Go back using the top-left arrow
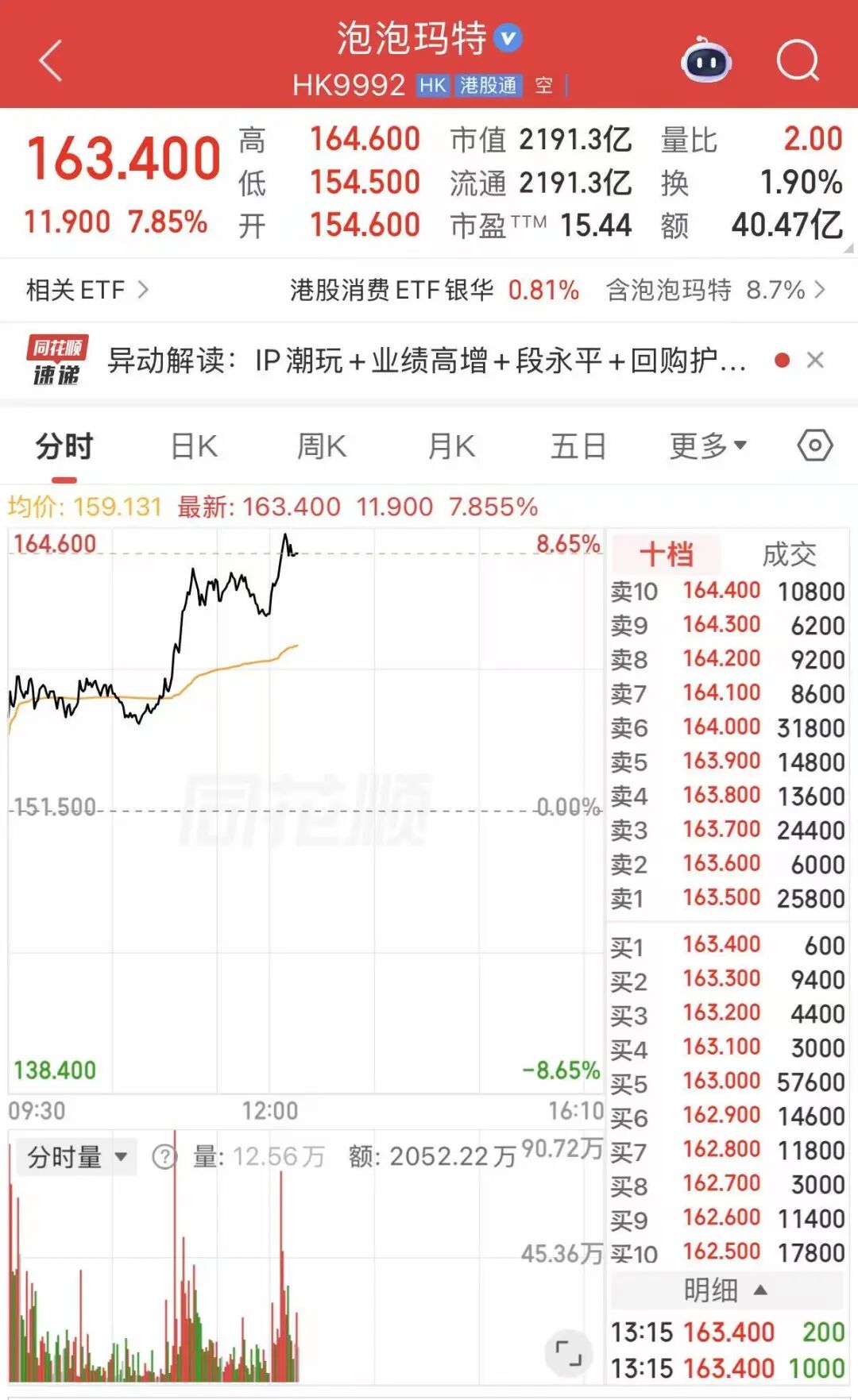858x1400 pixels. 51,61
